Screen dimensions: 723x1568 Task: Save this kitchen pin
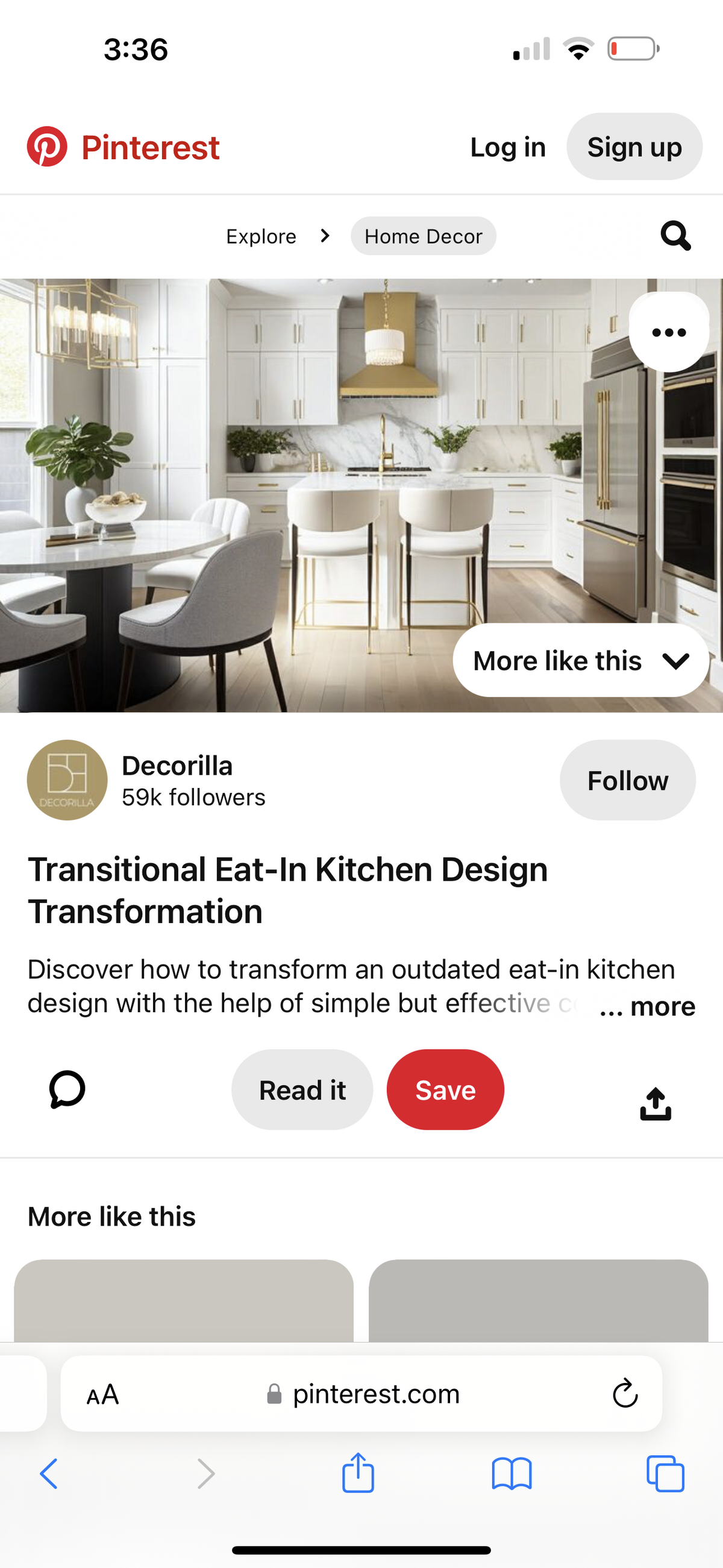click(445, 1089)
